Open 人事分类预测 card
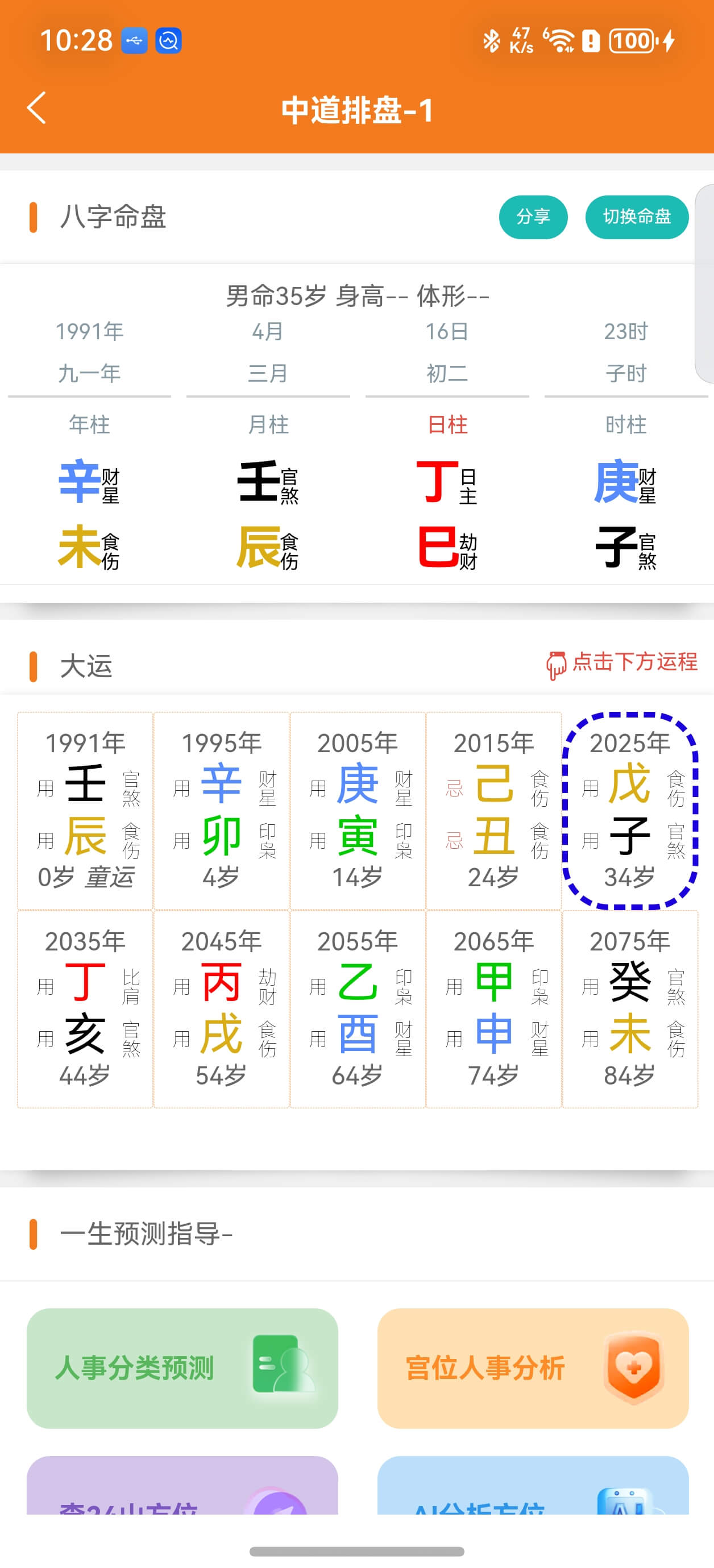The height and width of the screenshot is (1568, 714). [182, 1368]
